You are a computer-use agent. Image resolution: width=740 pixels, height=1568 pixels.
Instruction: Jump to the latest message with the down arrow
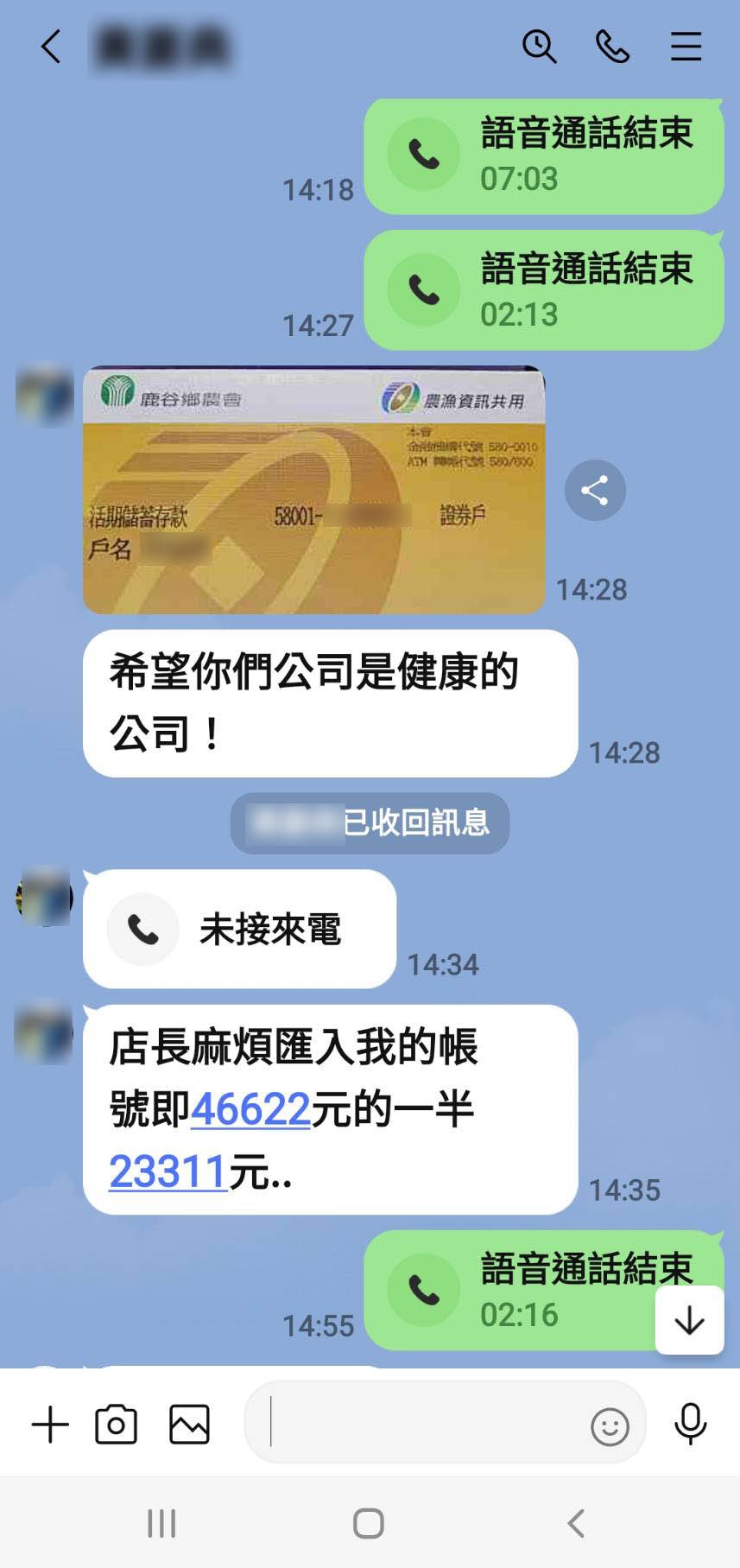[x=689, y=1321]
